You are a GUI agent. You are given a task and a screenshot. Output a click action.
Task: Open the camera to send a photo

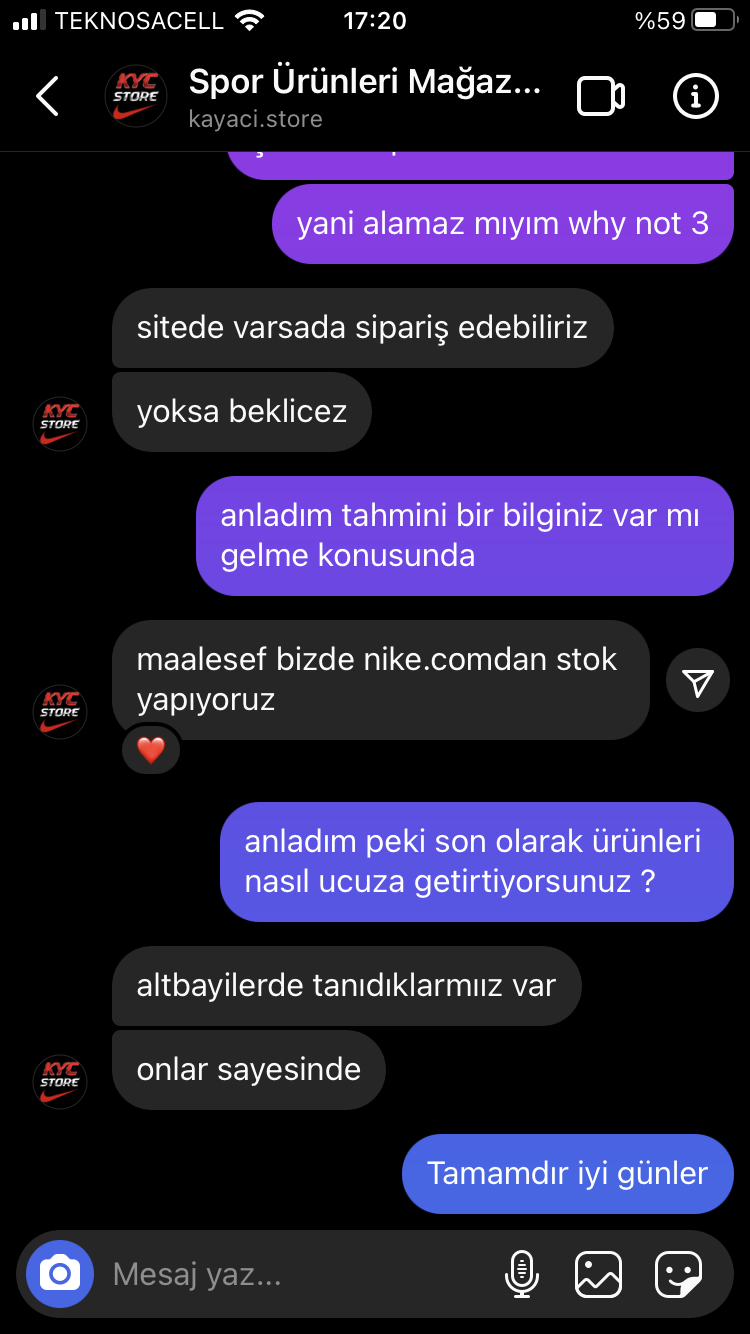point(60,1274)
